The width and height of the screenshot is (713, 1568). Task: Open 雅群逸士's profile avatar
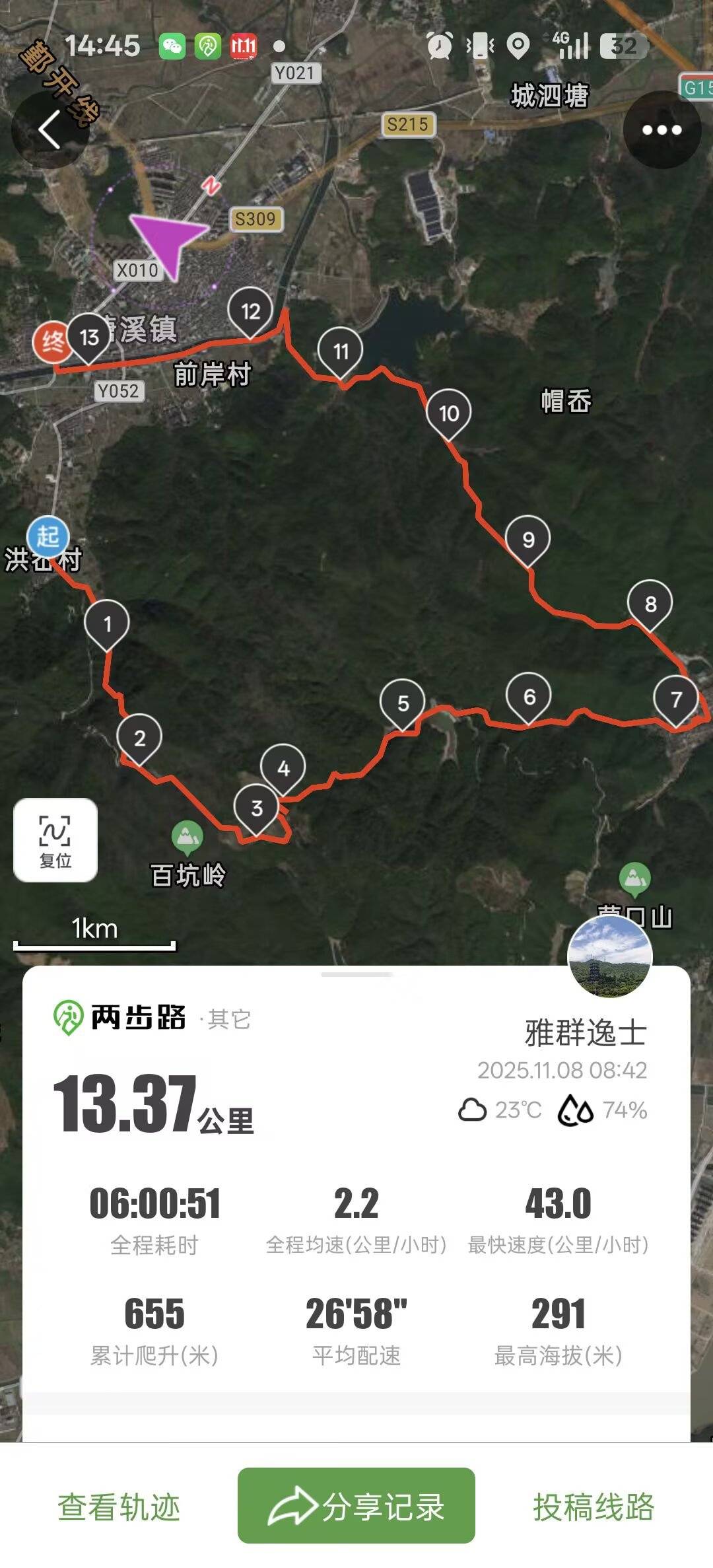click(610, 955)
